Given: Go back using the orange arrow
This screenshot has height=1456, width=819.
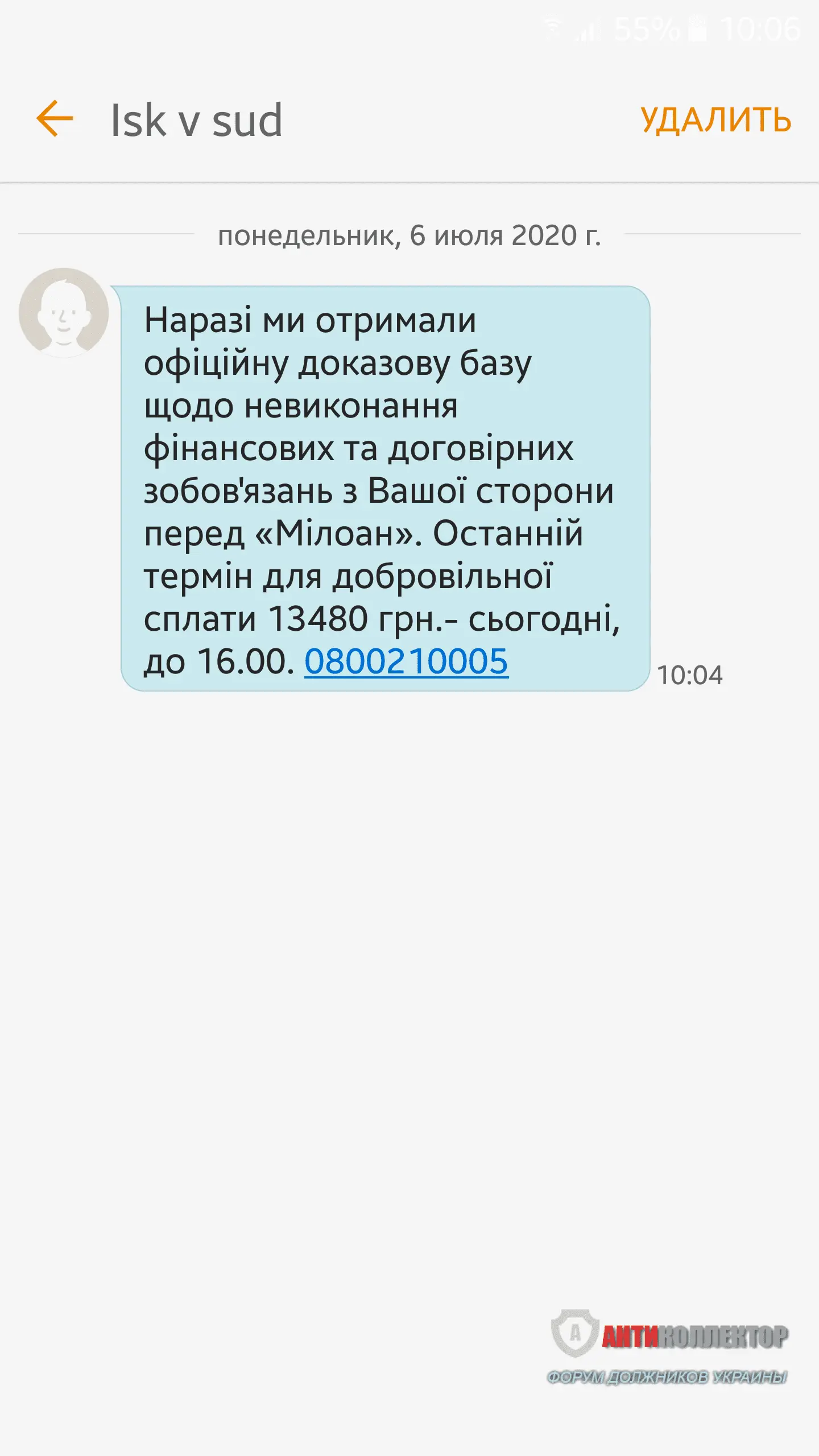Looking at the screenshot, I should pyautogui.click(x=55, y=119).
